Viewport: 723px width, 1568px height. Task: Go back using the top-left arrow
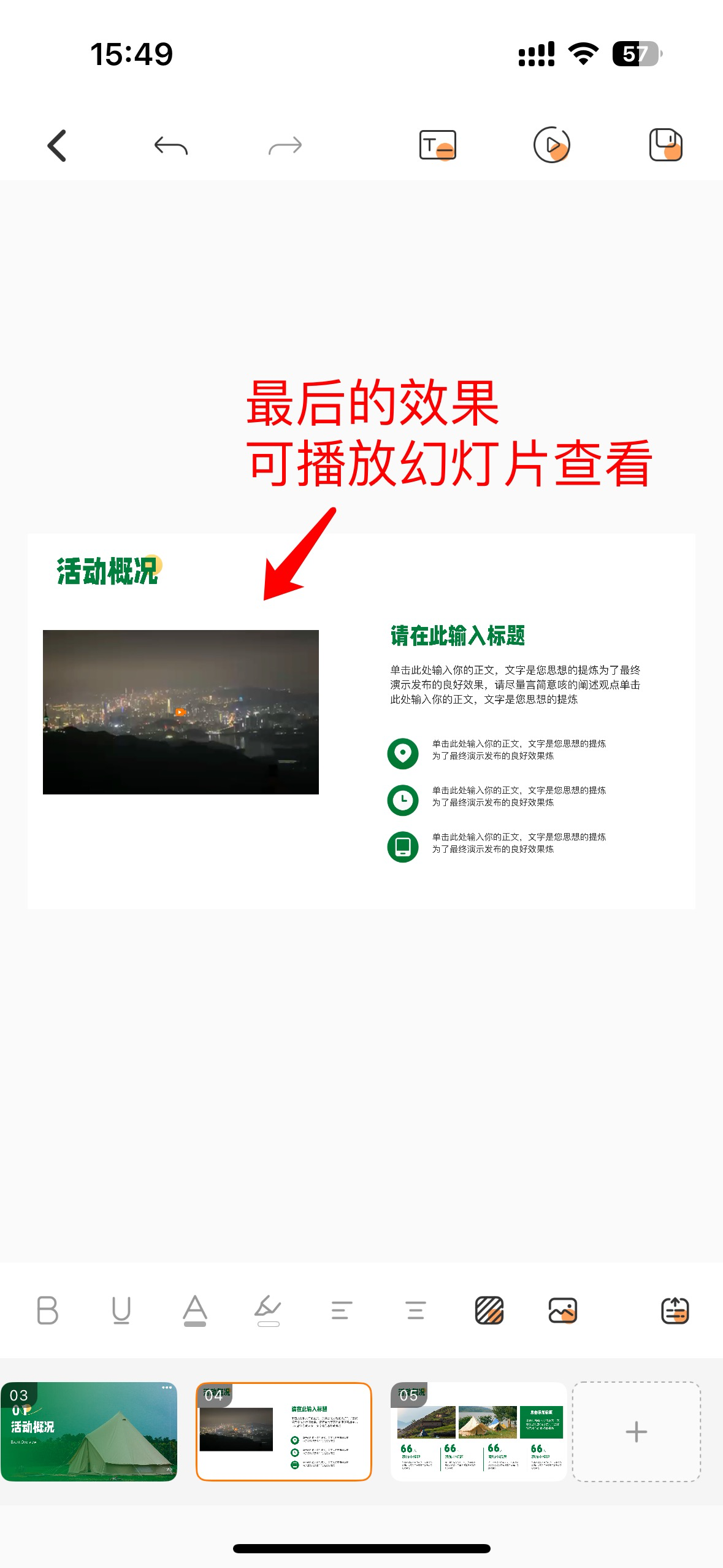(x=57, y=146)
